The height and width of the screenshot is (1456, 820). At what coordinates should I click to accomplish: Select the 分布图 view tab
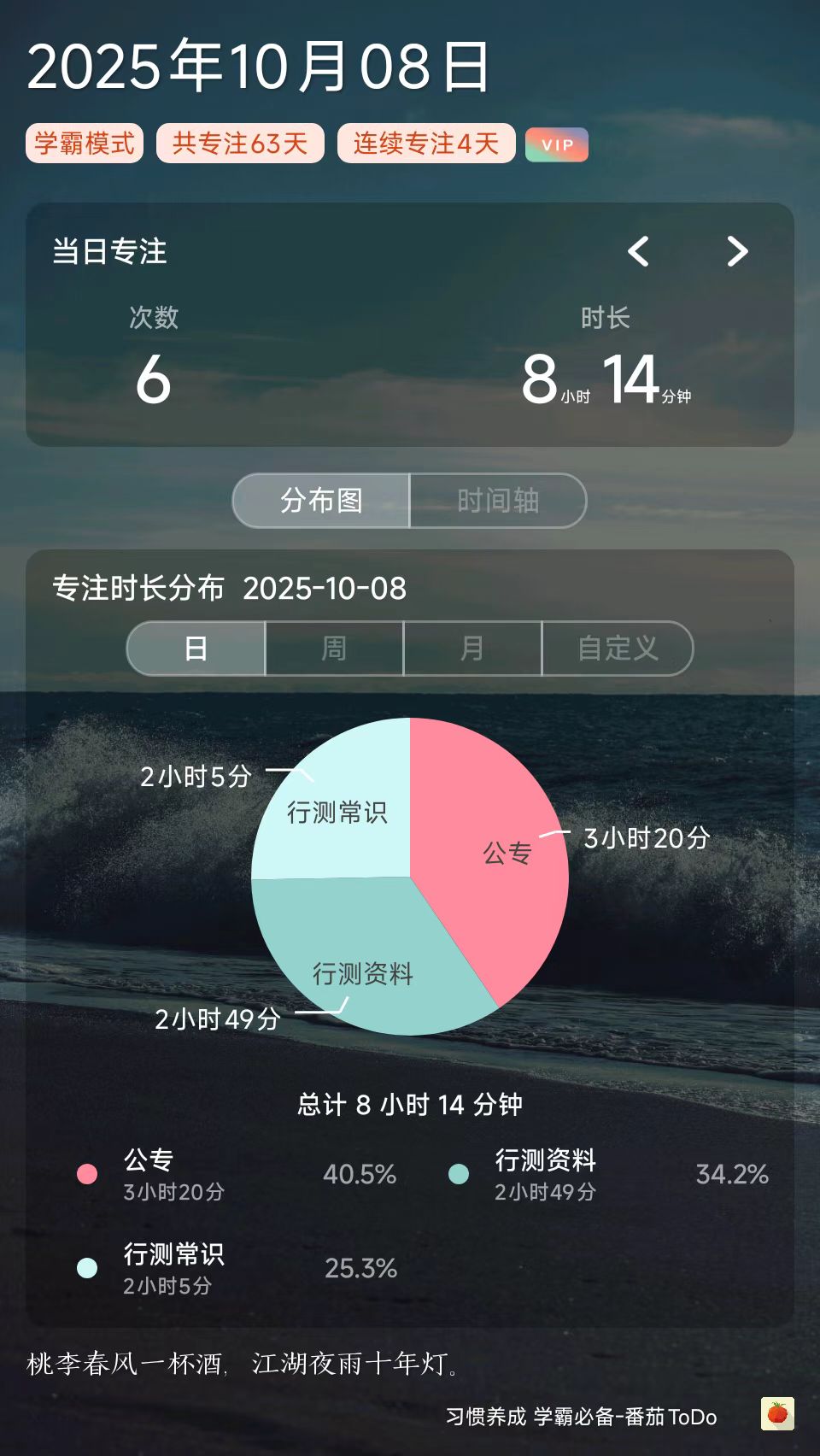[321, 502]
